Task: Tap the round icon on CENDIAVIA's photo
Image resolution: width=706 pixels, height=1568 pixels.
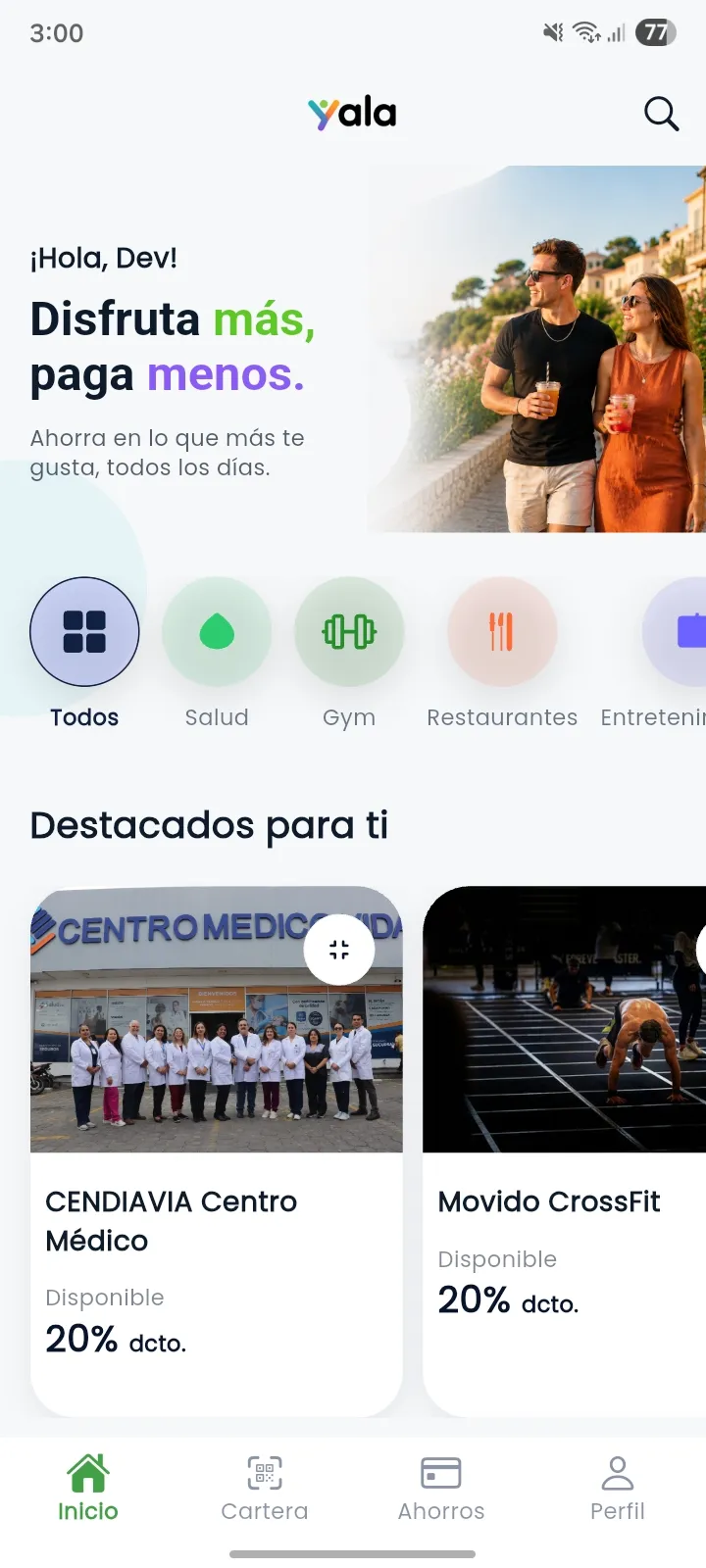Action: pos(339,950)
